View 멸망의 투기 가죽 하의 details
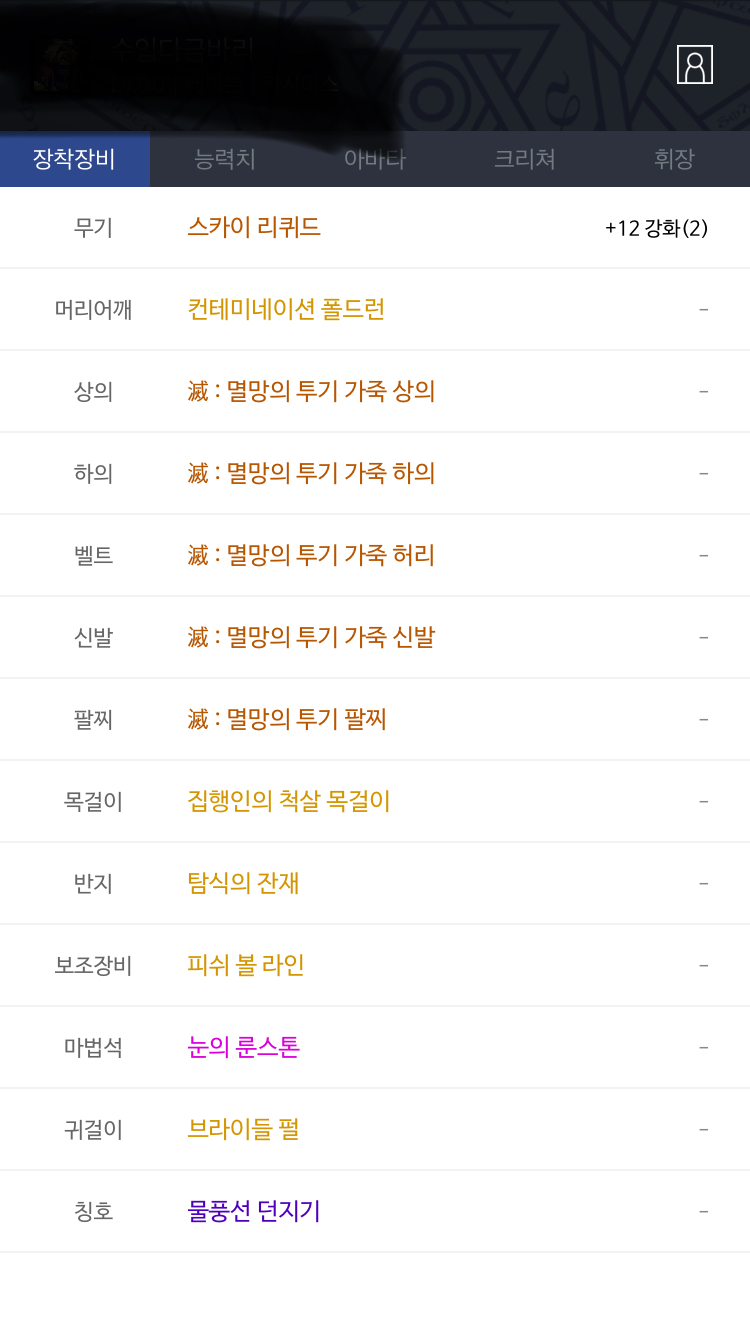Image resolution: width=750 pixels, height=1334 pixels. point(311,473)
